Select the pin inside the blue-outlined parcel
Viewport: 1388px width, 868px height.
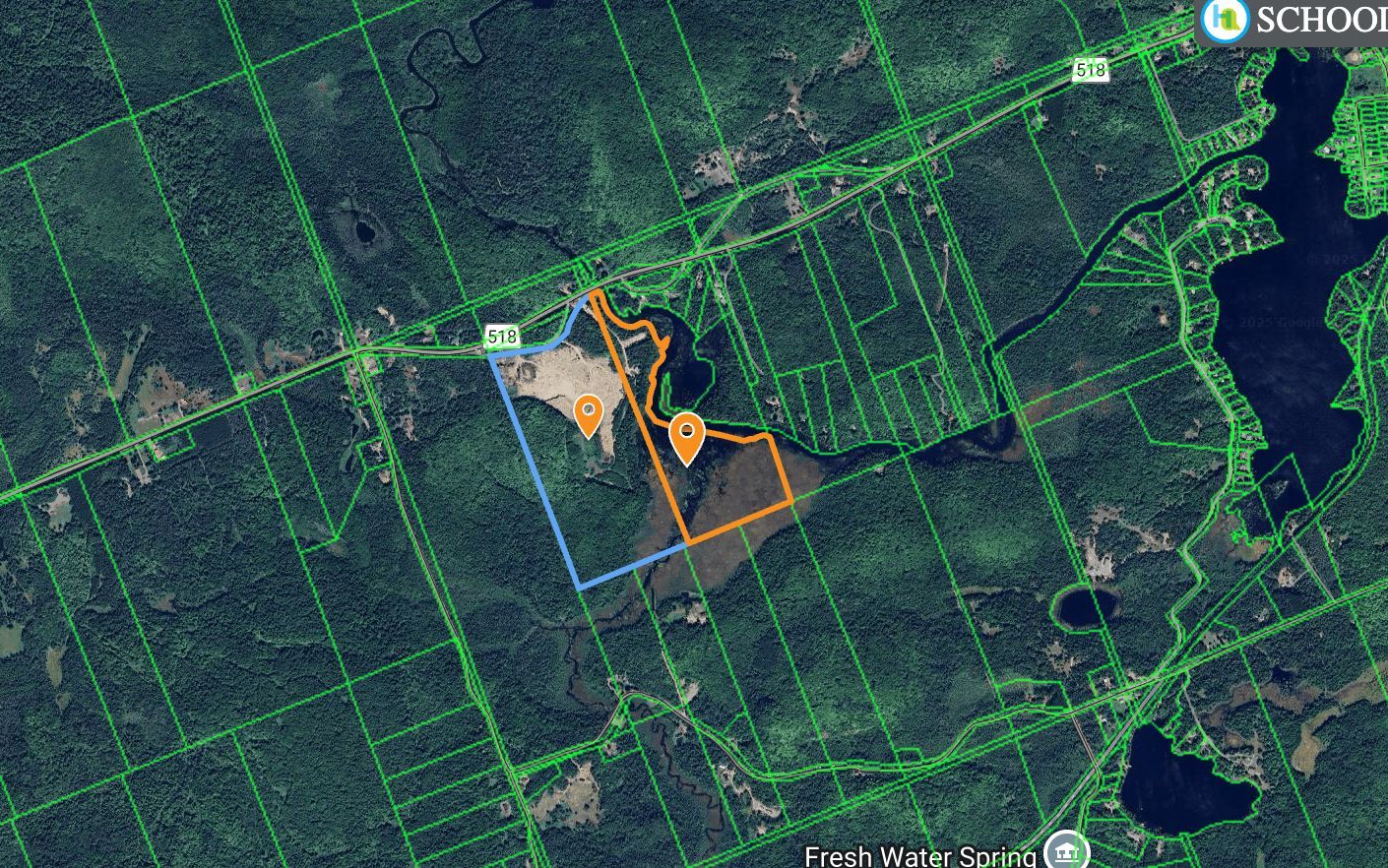pos(589,413)
